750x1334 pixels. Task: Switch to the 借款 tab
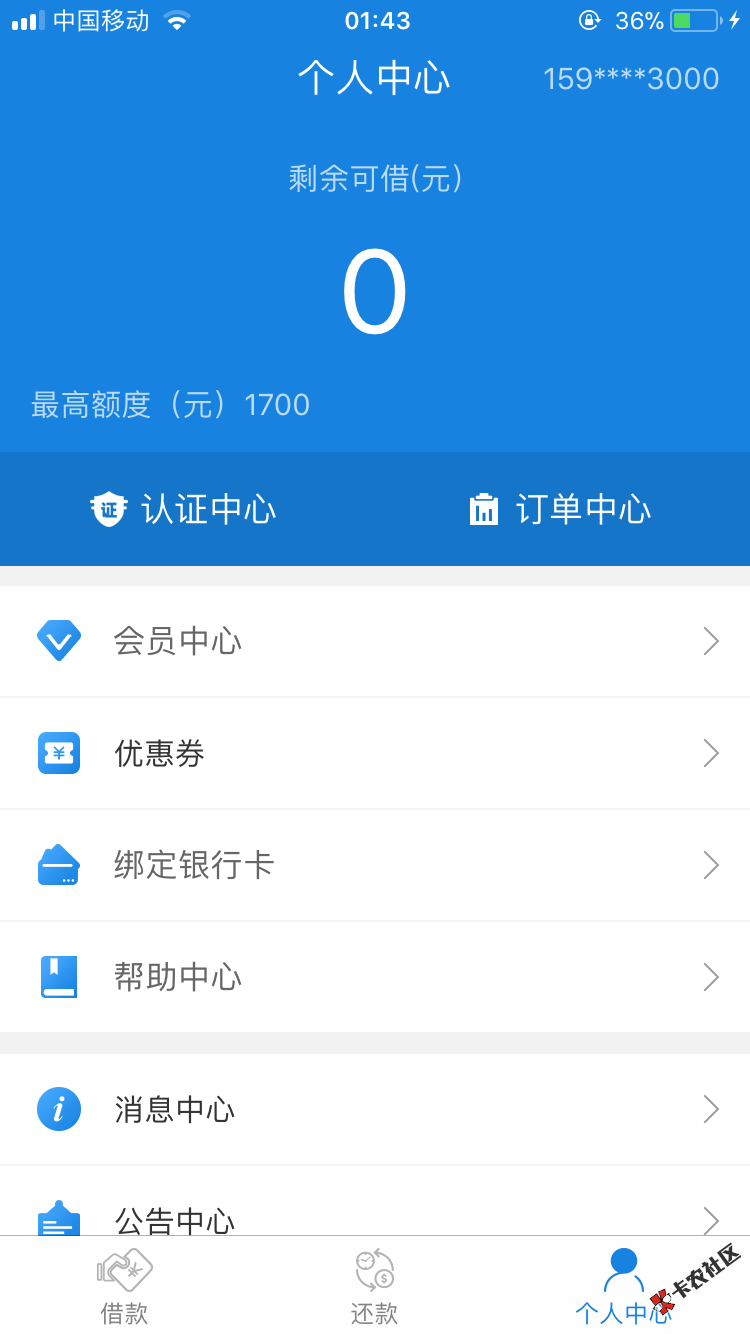click(x=125, y=1286)
